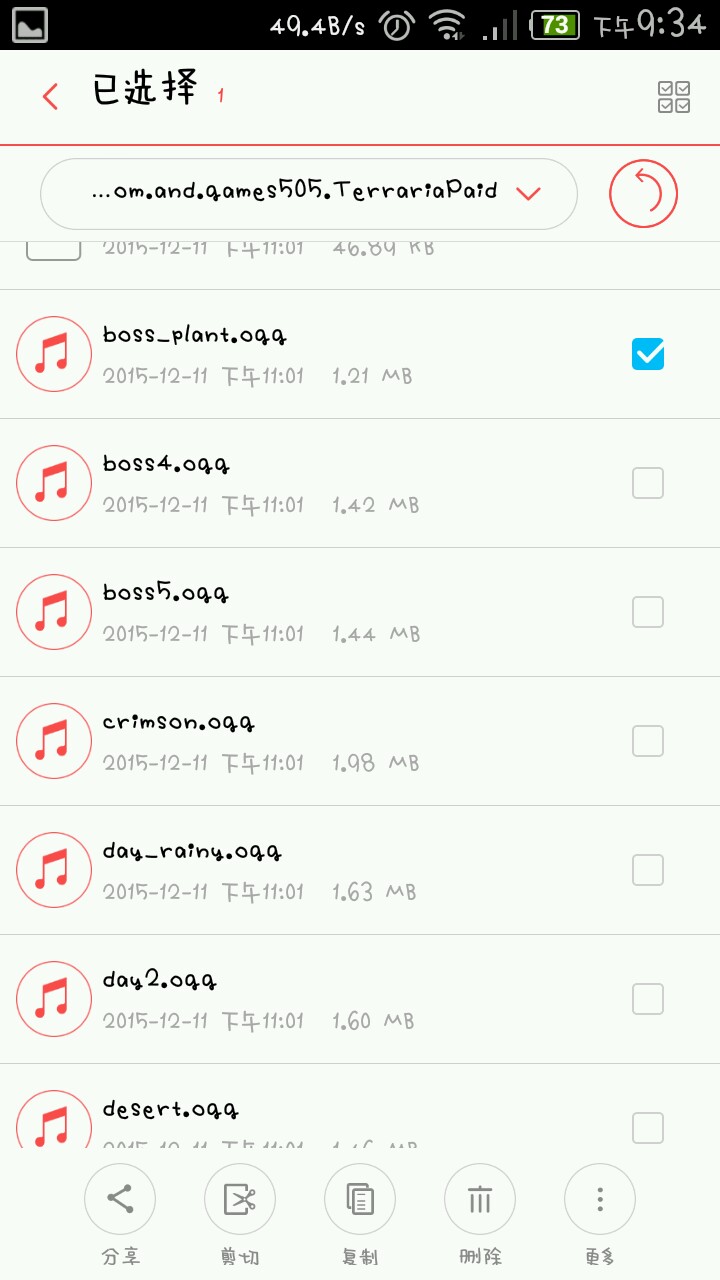This screenshot has height=1280, width=720.
Task: Check the boss5.ogg checkbox
Action: (x=648, y=612)
